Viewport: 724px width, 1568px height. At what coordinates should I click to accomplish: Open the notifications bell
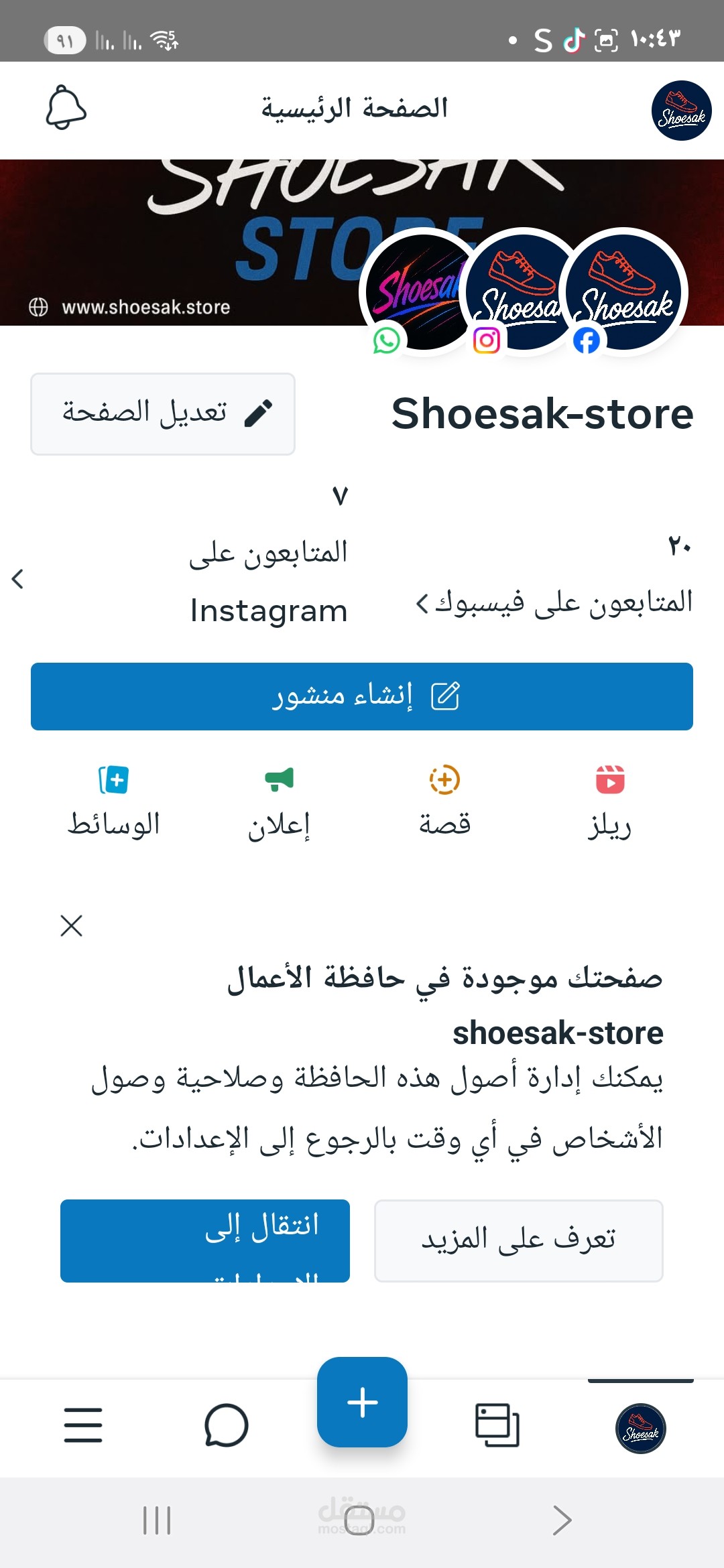[x=66, y=107]
